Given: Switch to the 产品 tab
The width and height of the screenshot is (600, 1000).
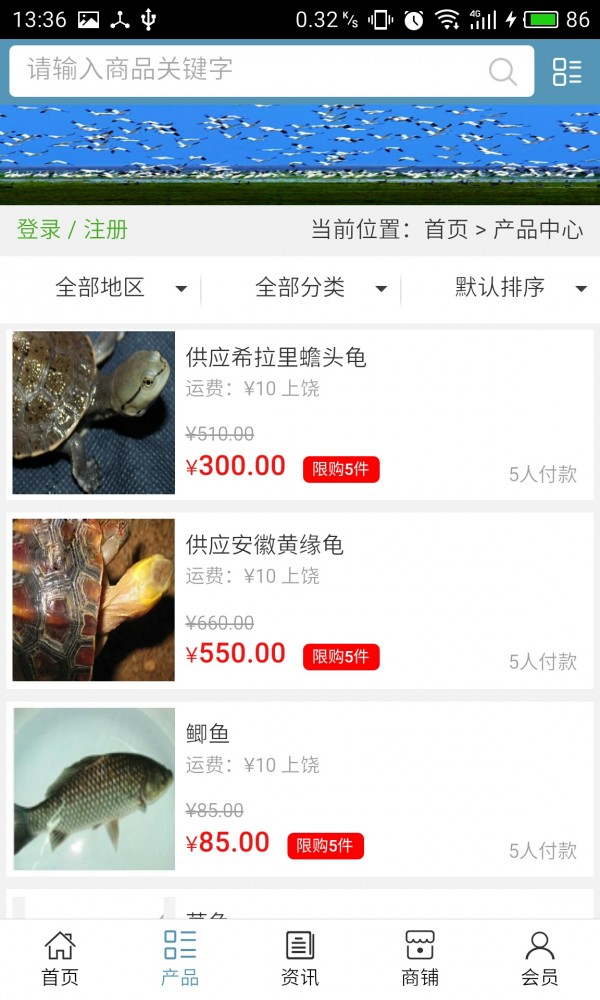Looking at the screenshot, I should pyautogui.click(x=180, y=958).
